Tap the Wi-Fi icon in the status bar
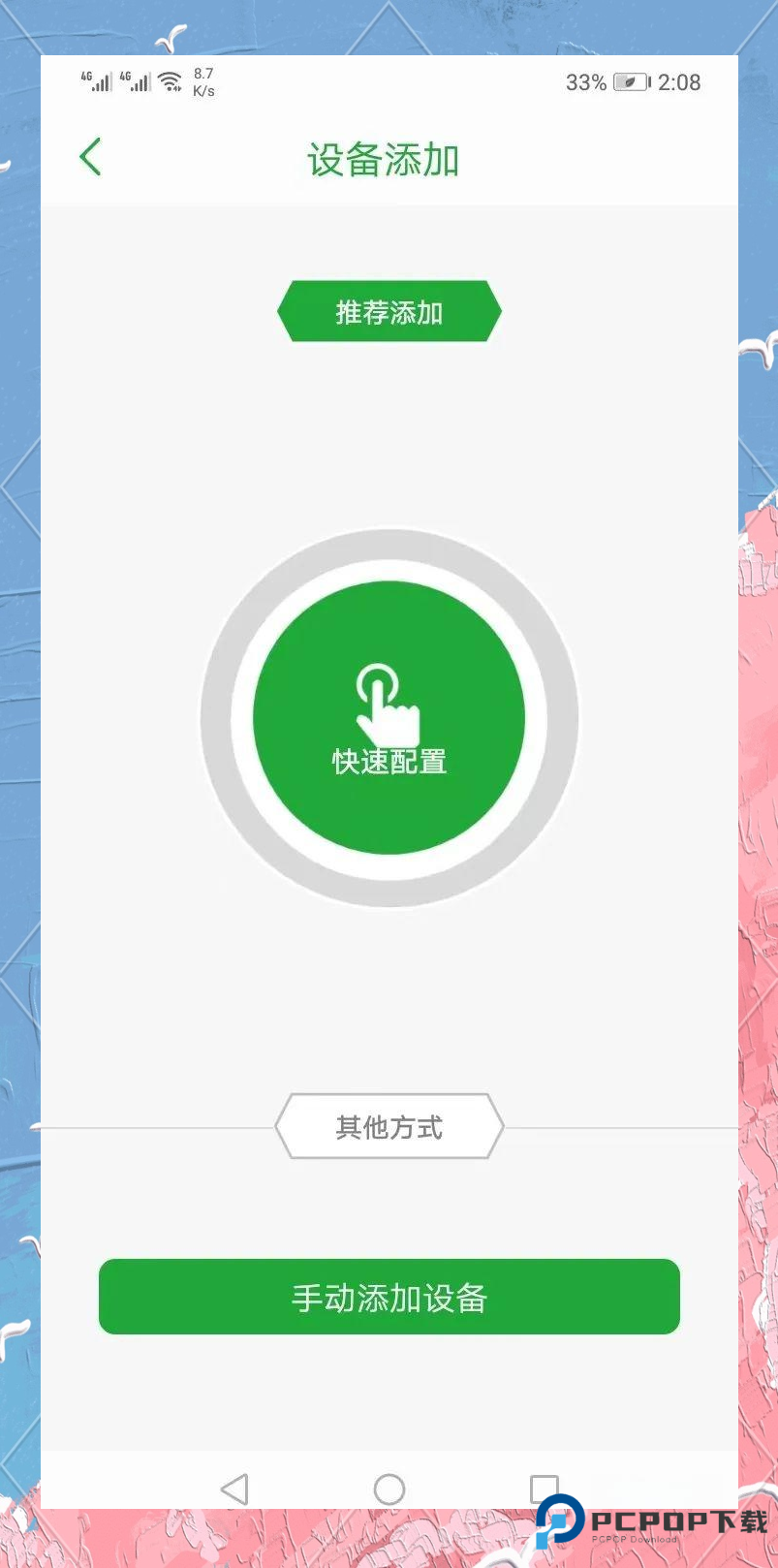The image size is (778, 1568). (171, 81)
